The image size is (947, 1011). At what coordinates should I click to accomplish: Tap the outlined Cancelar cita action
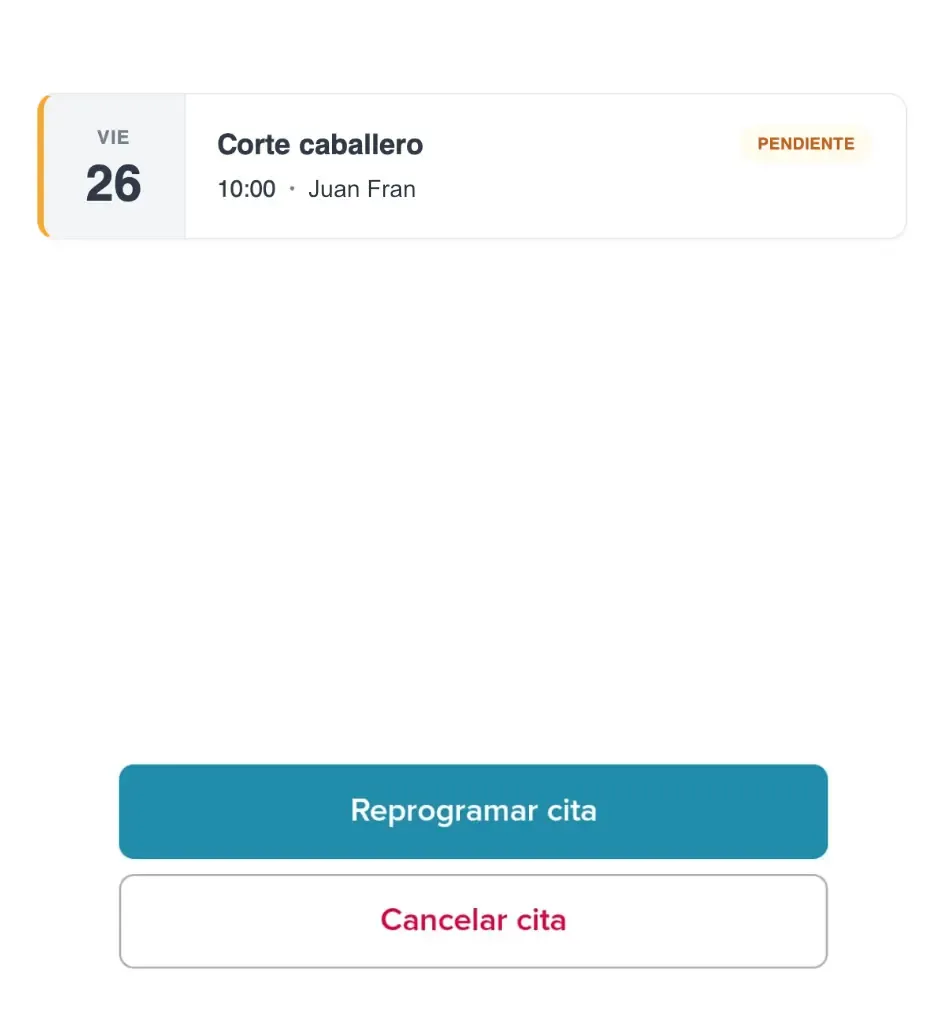473,920
